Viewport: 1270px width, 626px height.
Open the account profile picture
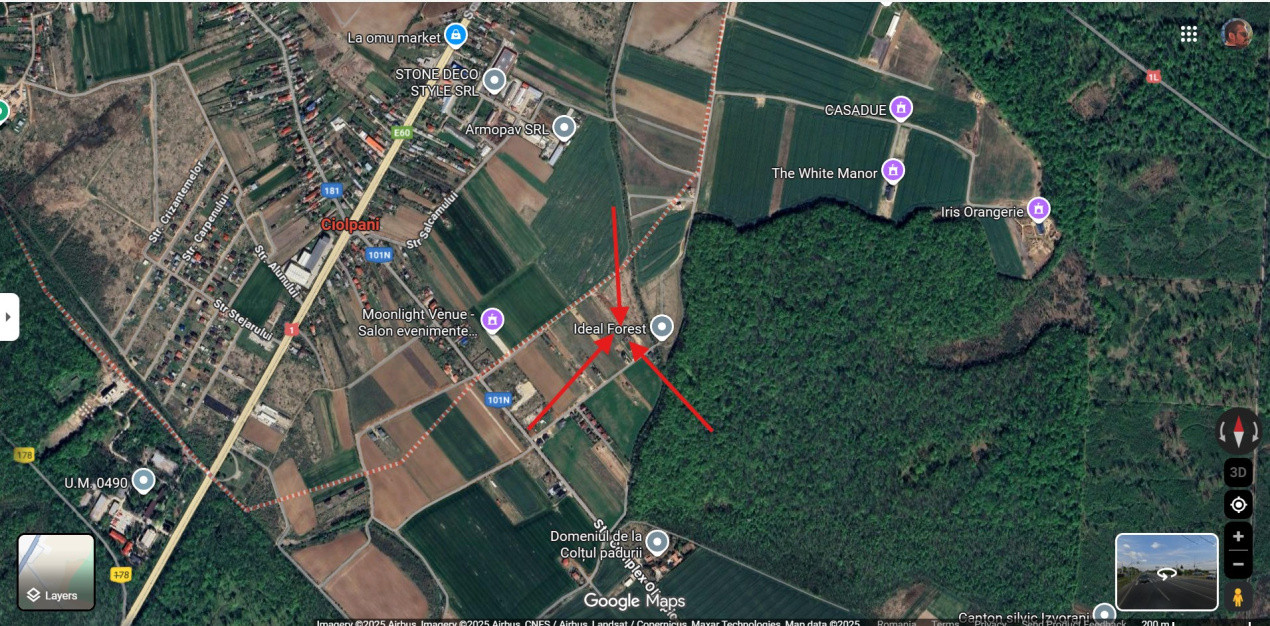[x=1236, y=33]
